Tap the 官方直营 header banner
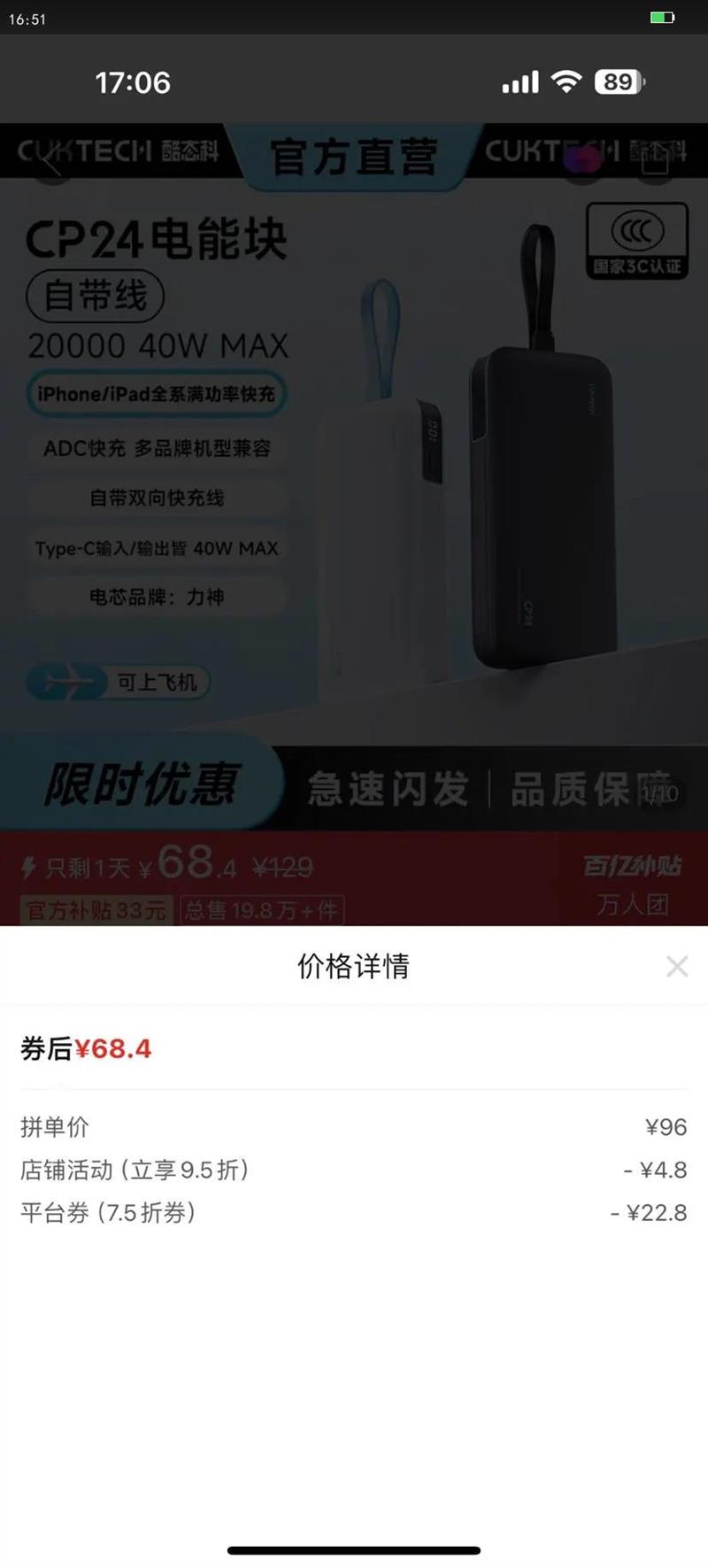Screen dimensions: 708x1568 (x=352, y=156)
